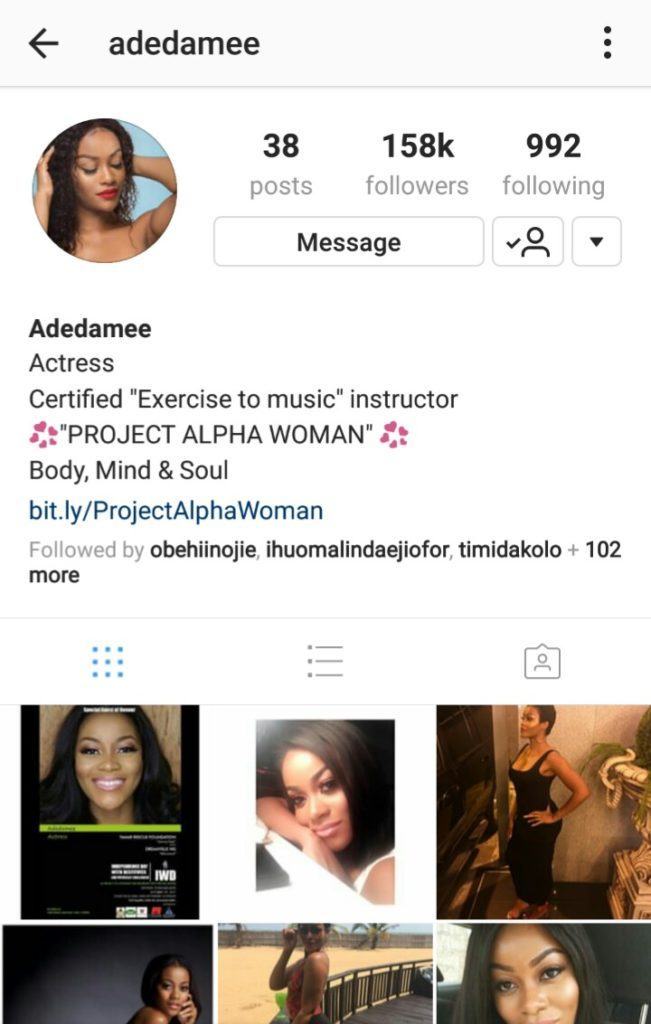
Task: Expand suggested accounts dropdown arrow
Action: click(596, 242)
